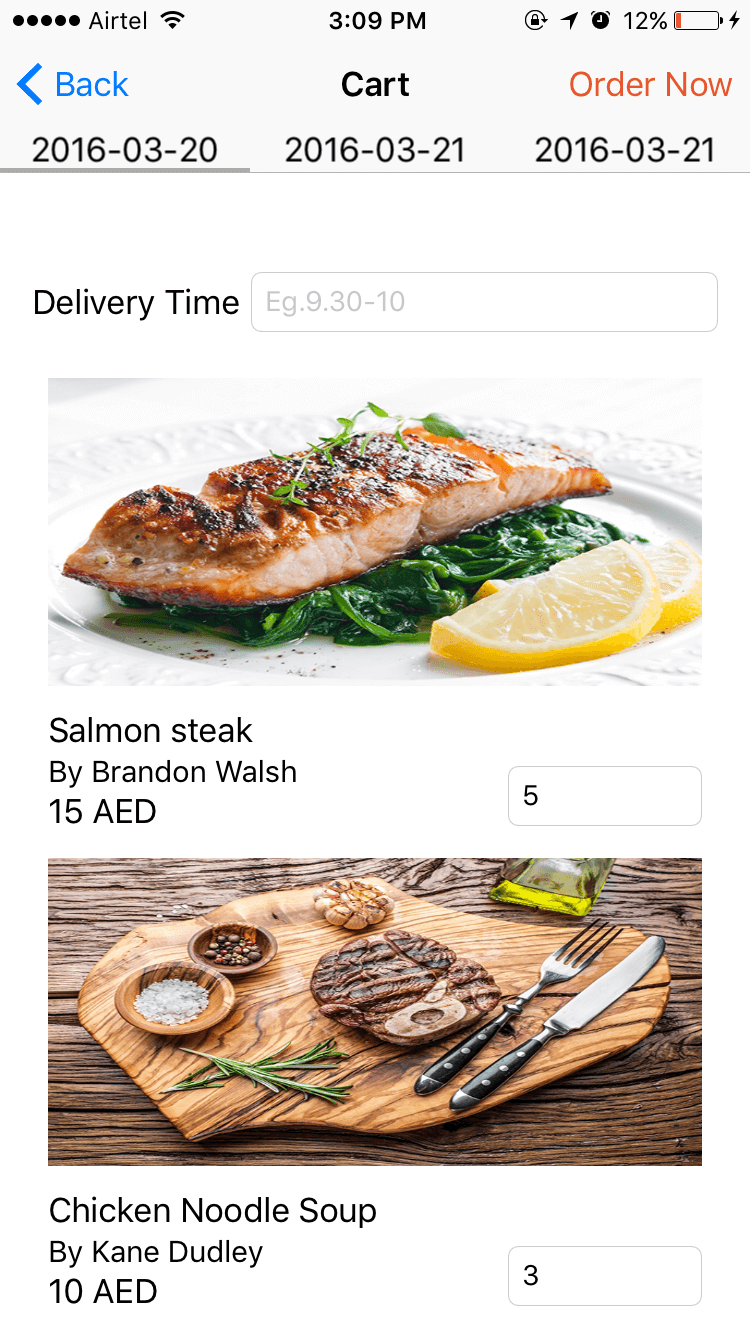Go back using the Back button
The image size is (750, 1334).
coord(73,85)
